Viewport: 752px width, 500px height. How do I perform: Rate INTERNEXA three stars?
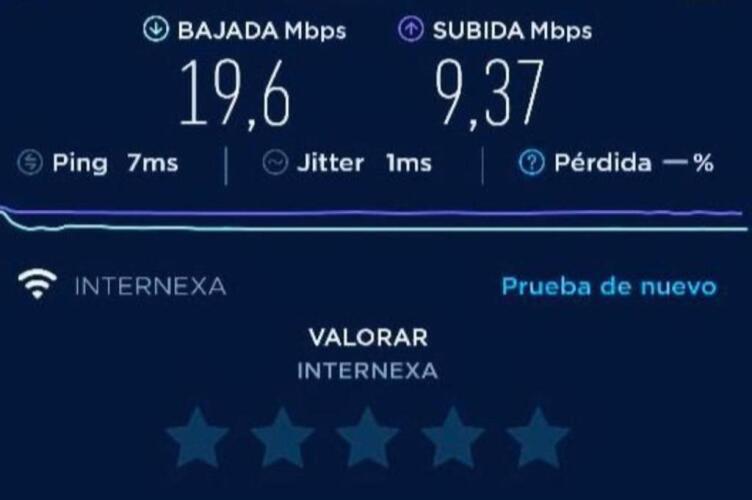click(367, 438)
